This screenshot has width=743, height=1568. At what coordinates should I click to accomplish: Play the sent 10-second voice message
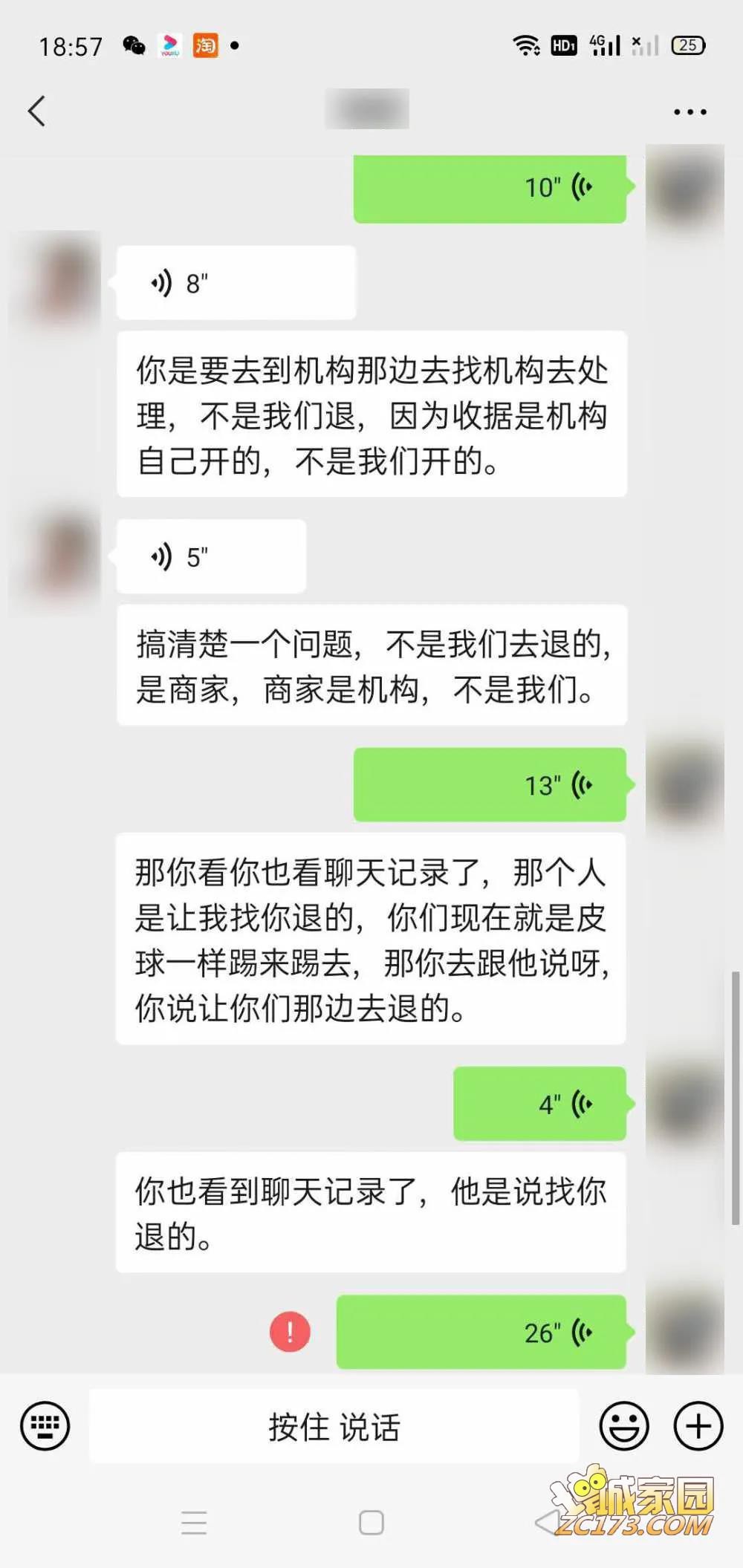click(x=490, y=188)
